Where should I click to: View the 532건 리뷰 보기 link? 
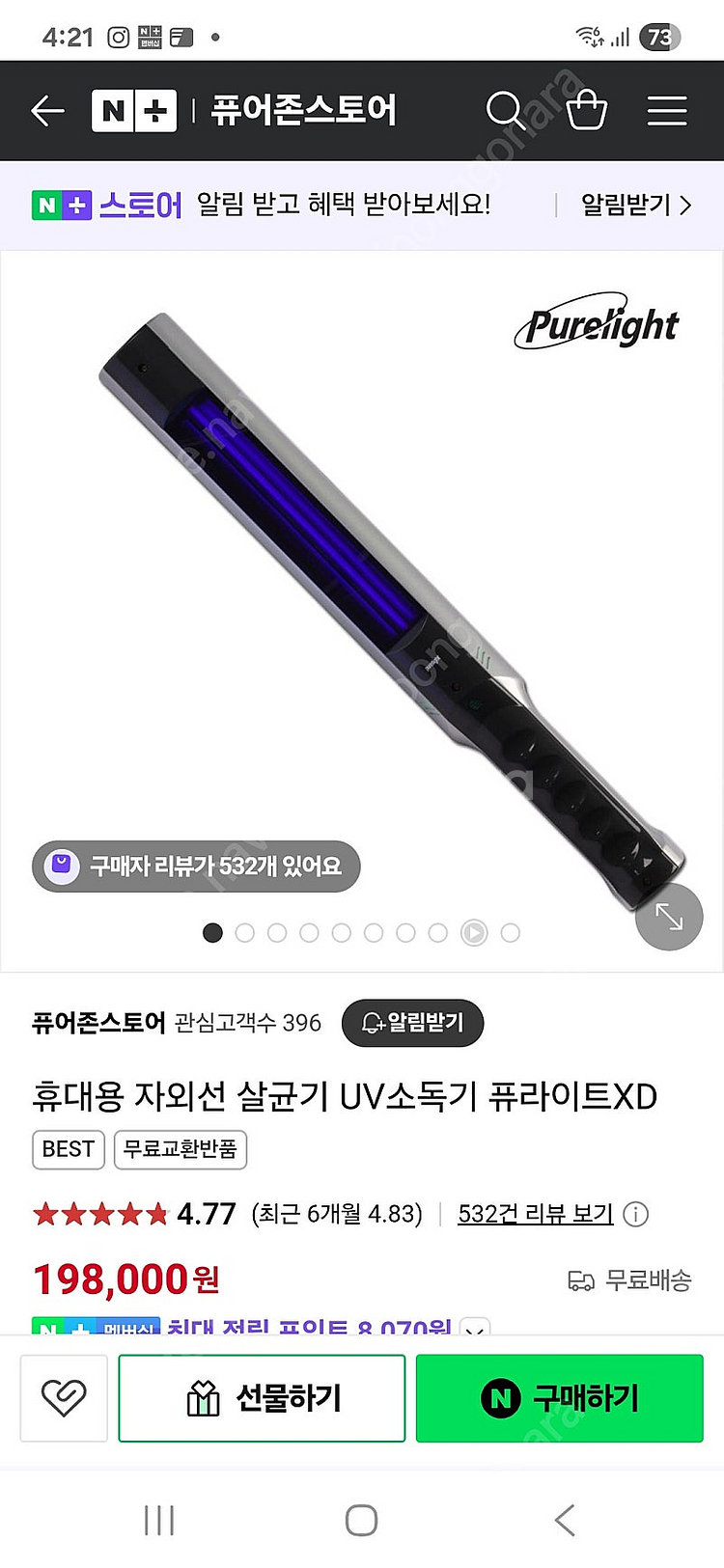tap(535, 1214)
